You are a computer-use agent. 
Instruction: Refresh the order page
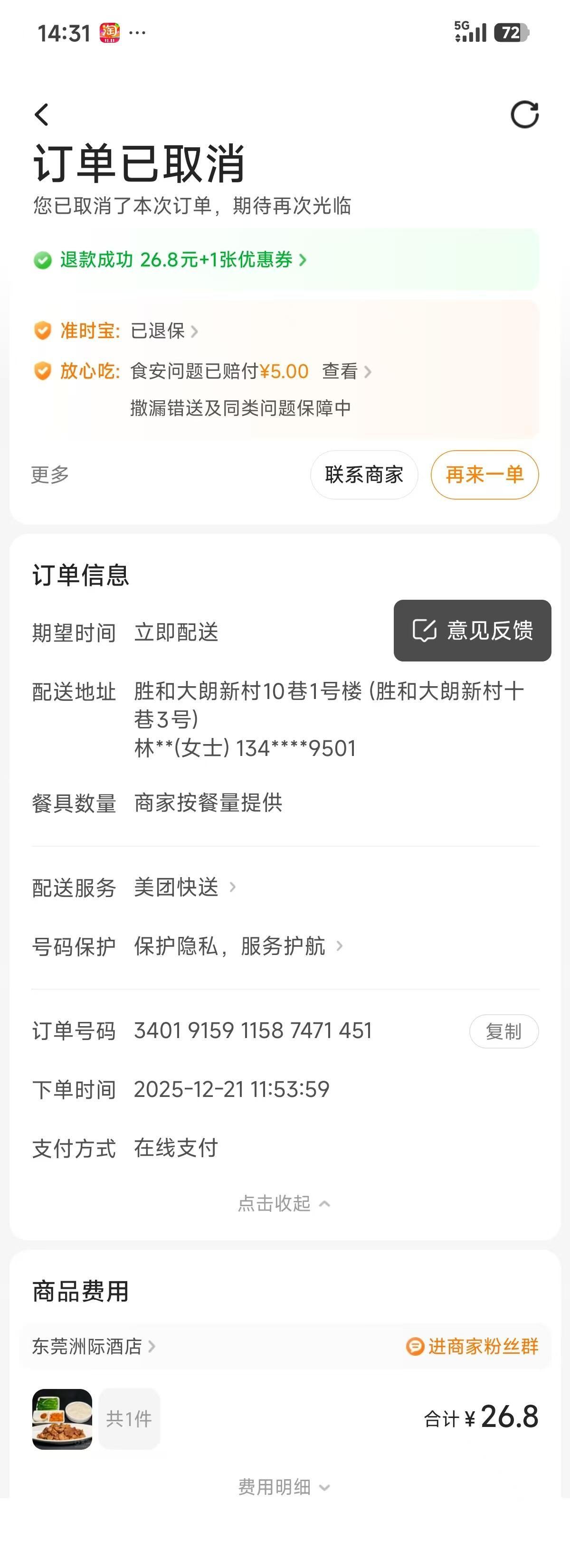[524, 114]
